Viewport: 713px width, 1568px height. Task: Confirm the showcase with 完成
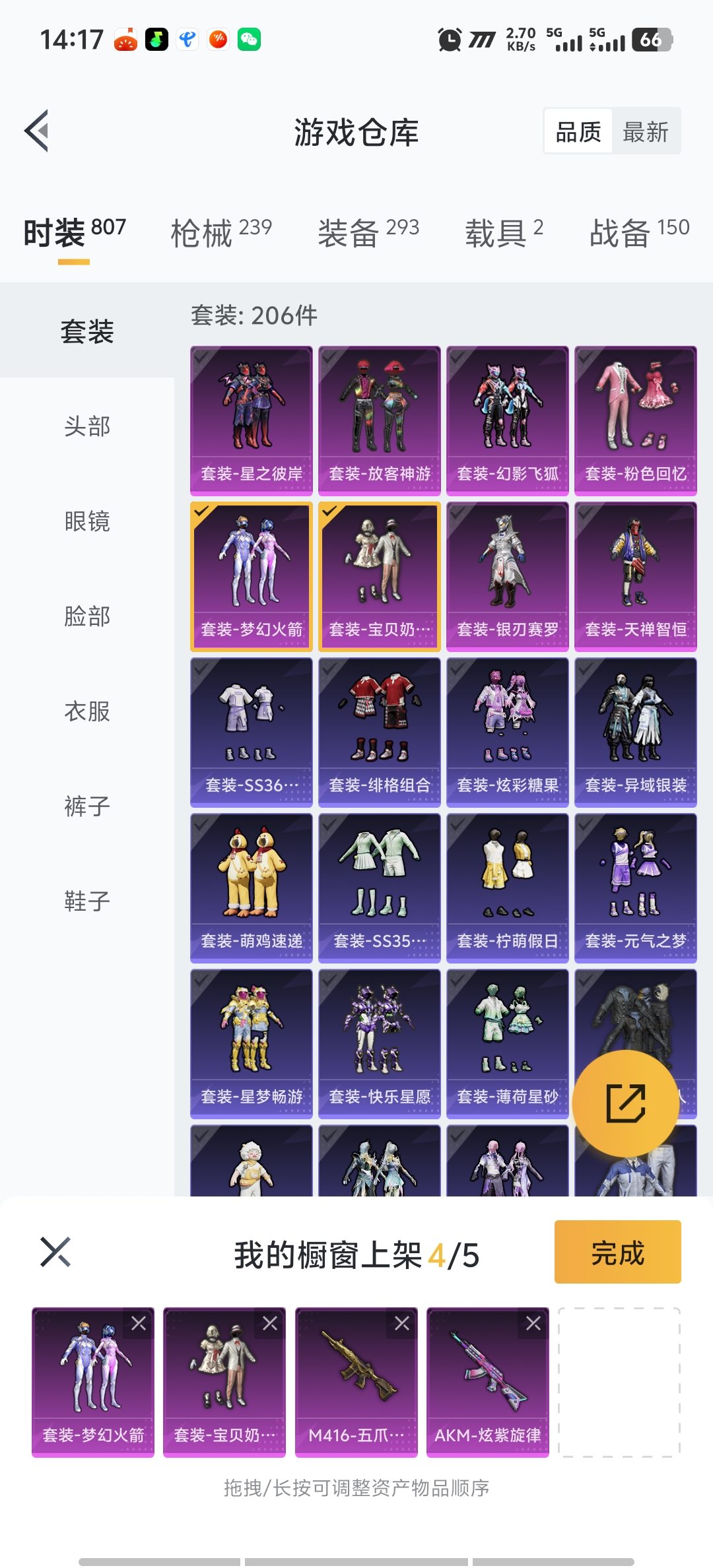coord(618,1252)
